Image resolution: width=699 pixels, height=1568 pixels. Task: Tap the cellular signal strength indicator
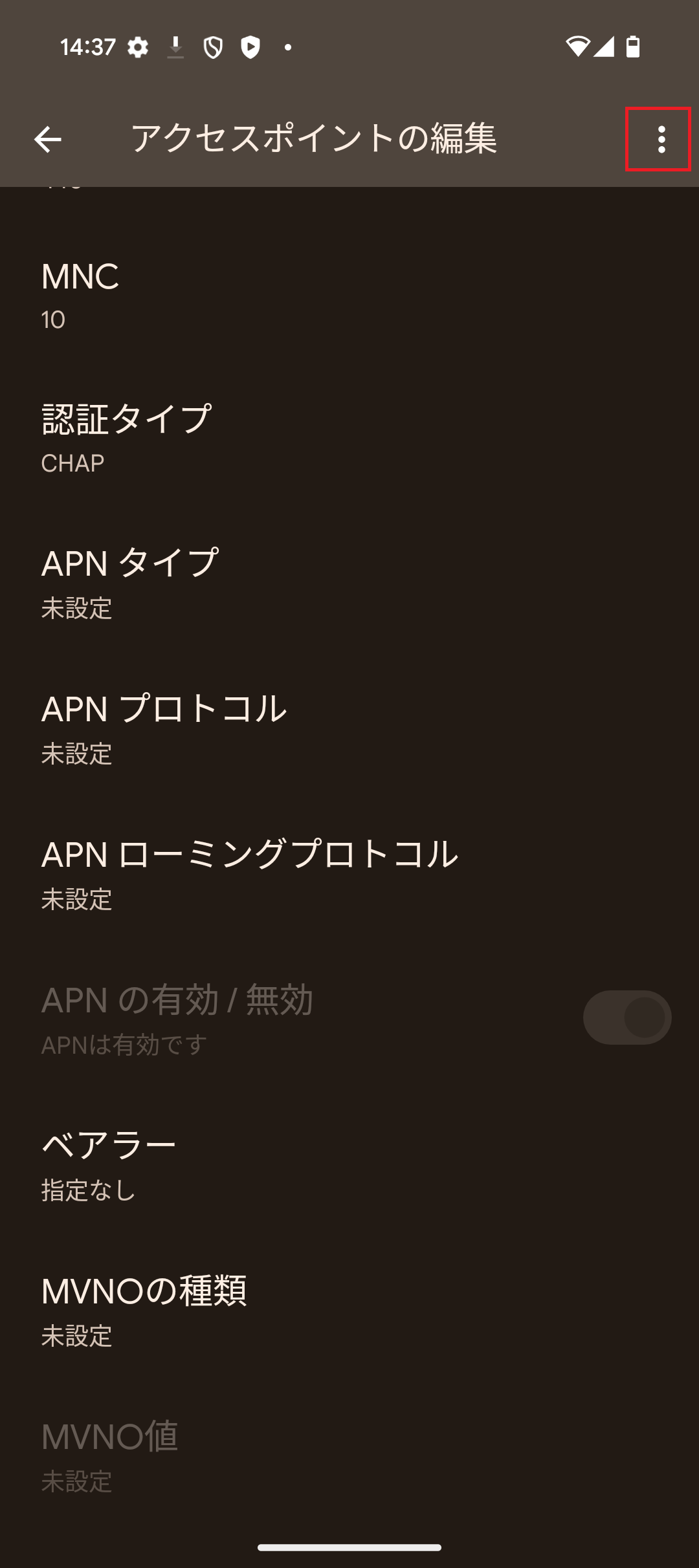604,46
